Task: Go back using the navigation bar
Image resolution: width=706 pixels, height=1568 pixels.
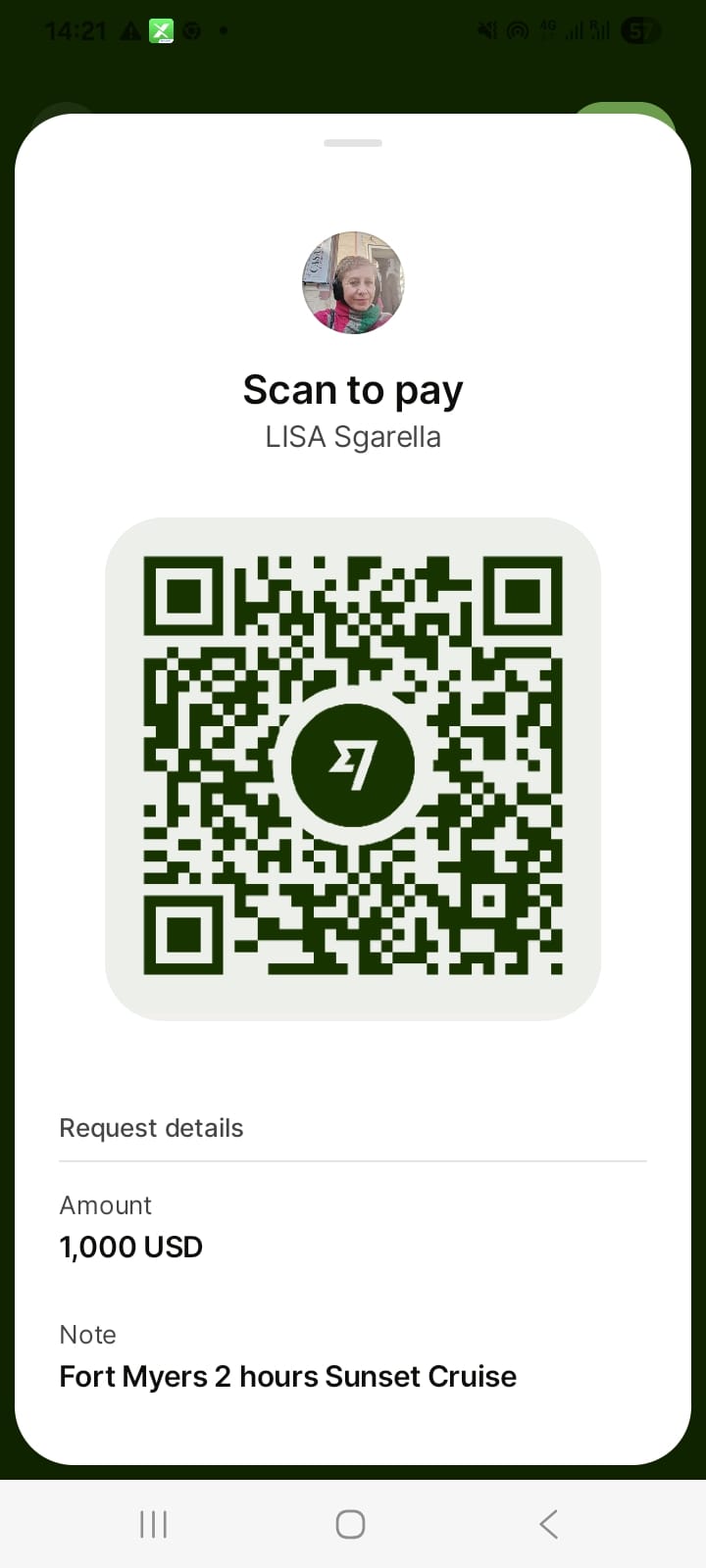Action: click(549, 1524)
